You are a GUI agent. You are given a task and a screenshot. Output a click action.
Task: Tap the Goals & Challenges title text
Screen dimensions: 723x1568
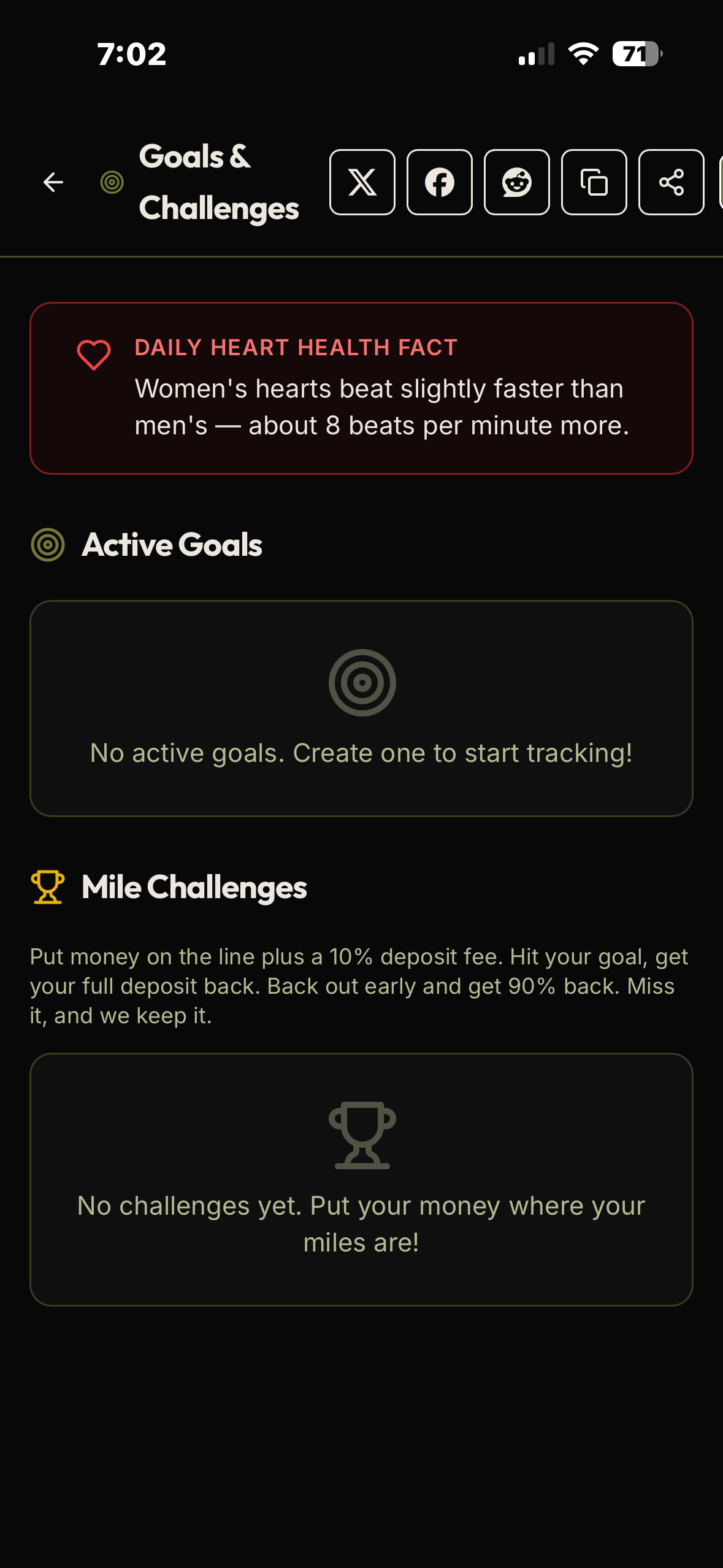tap(219, 182)
